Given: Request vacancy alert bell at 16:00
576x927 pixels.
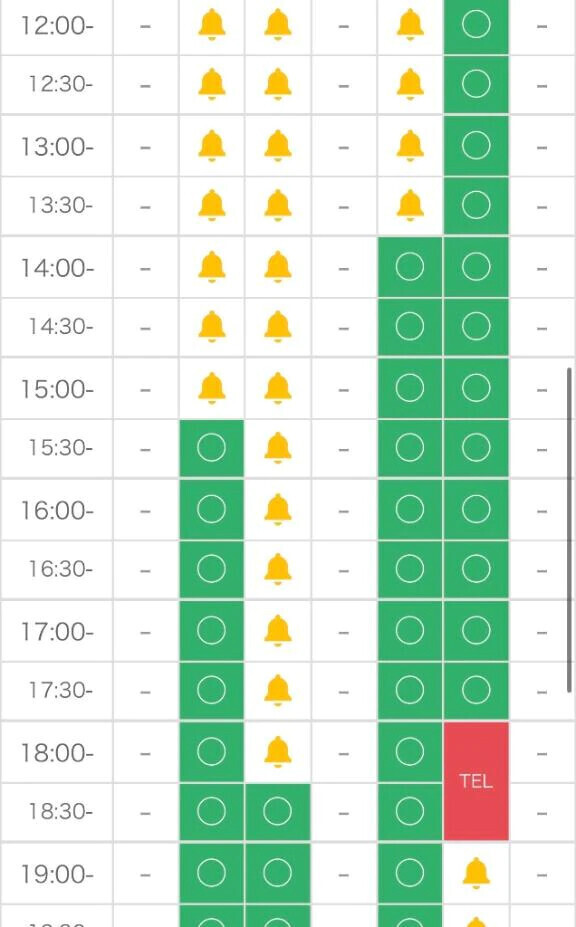Looking at the screenshot, I should [x=277, y=510].
